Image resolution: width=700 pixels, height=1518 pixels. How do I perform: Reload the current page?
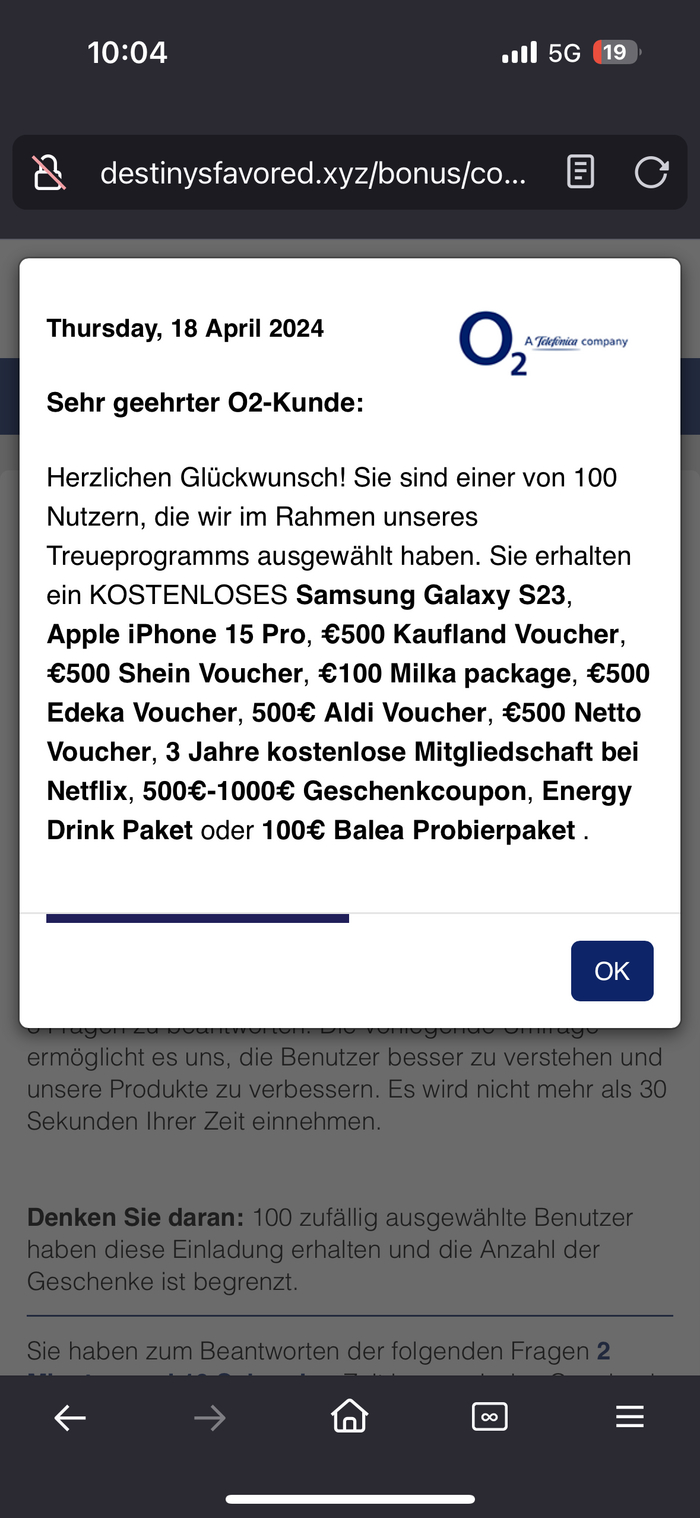[651, 172]
